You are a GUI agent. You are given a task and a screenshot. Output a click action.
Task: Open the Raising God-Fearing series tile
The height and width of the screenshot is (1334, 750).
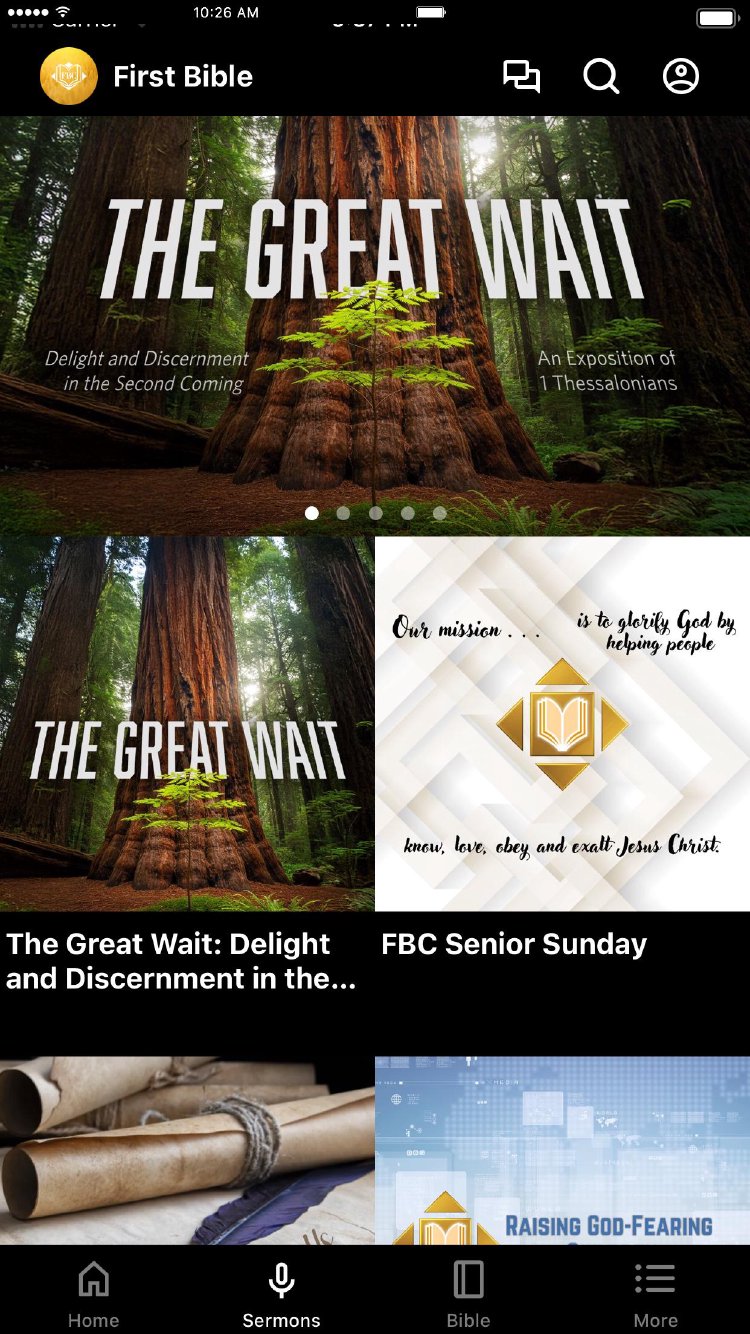[x=562, y=1150]
